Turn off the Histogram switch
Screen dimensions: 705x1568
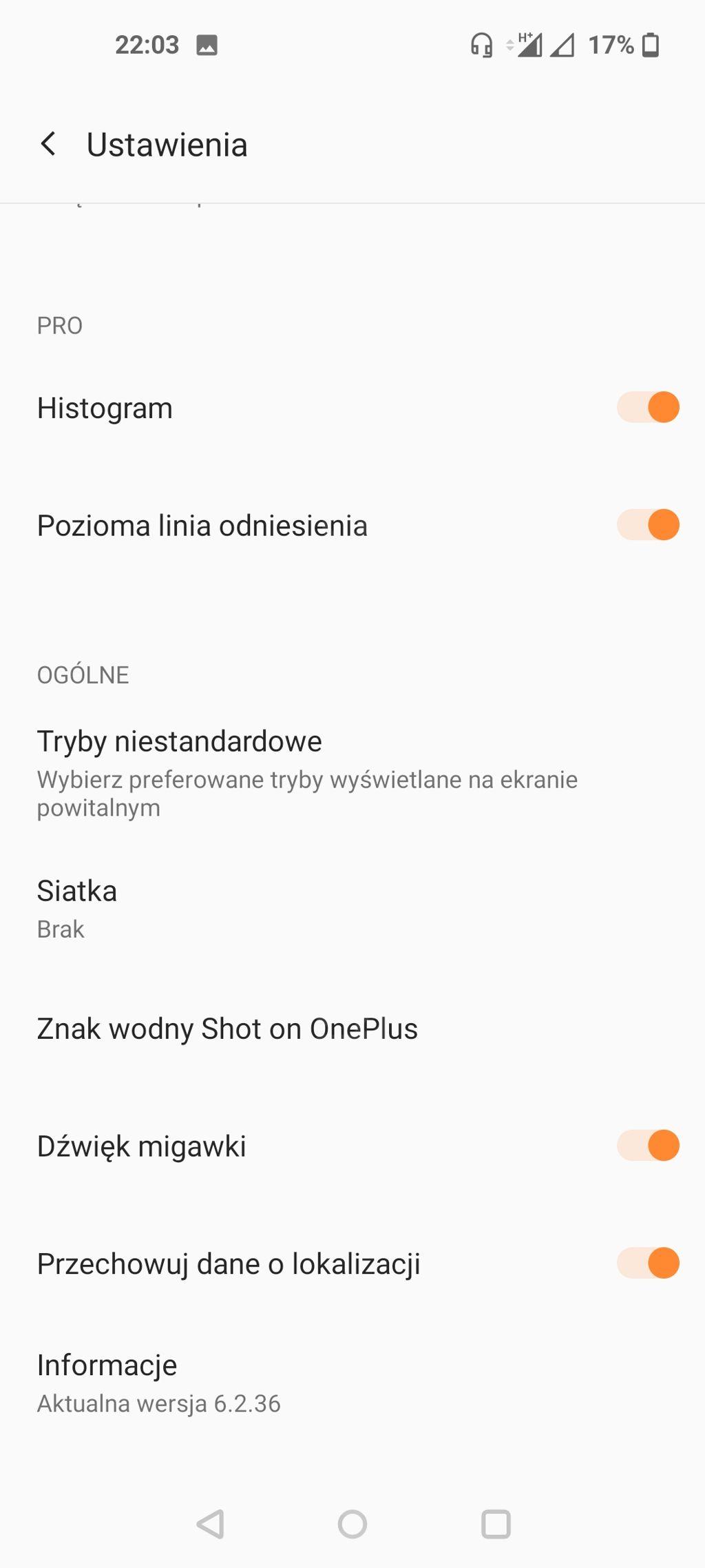648,407
